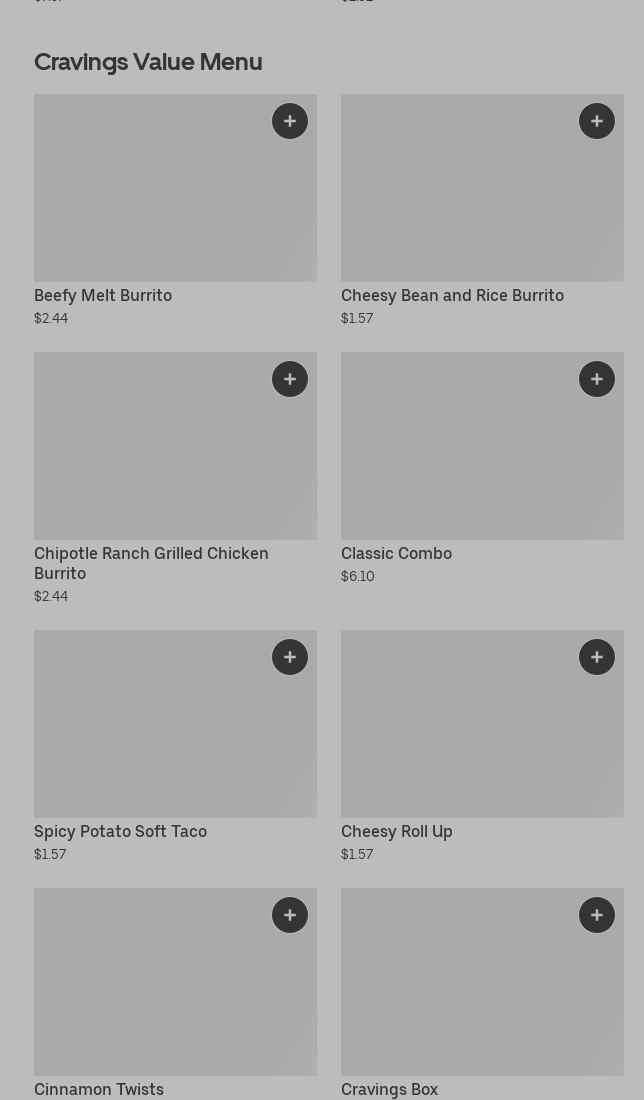The image size is (644, 1100).
Task: Open the Classic Combo item picture
Action: (482, 446)
